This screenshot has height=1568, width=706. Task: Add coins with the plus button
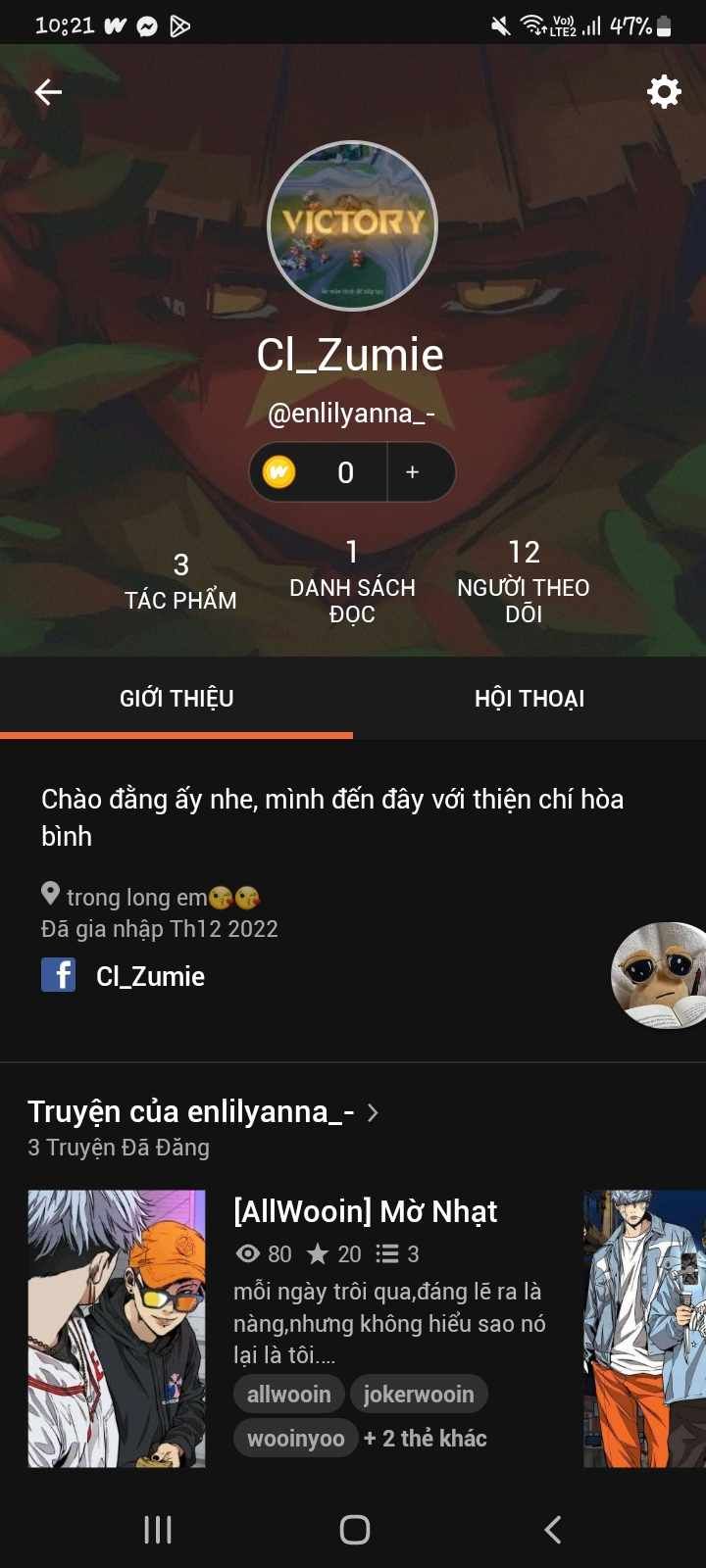pos(413,472)
